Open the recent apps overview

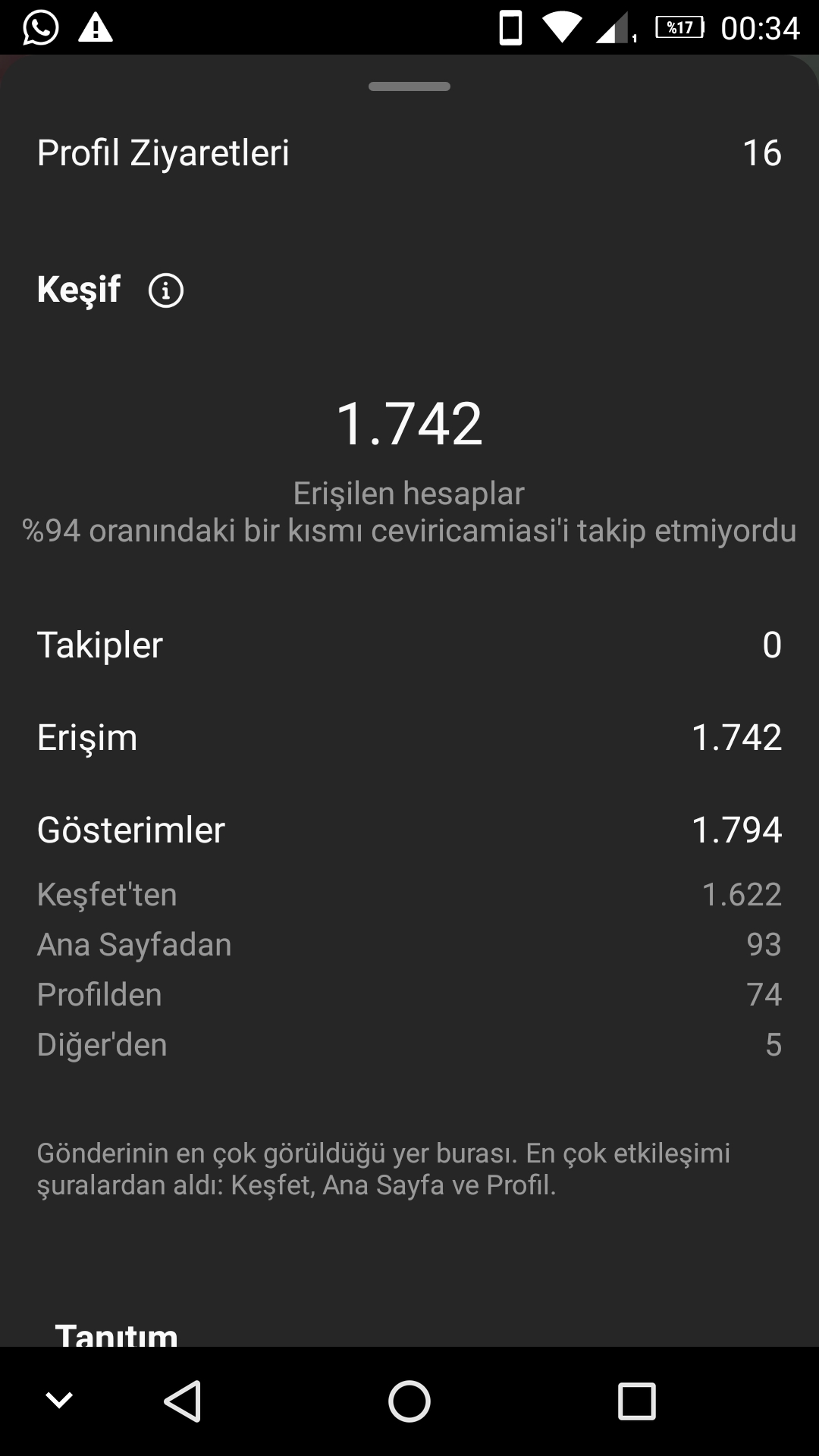[x=636, y=1401]
